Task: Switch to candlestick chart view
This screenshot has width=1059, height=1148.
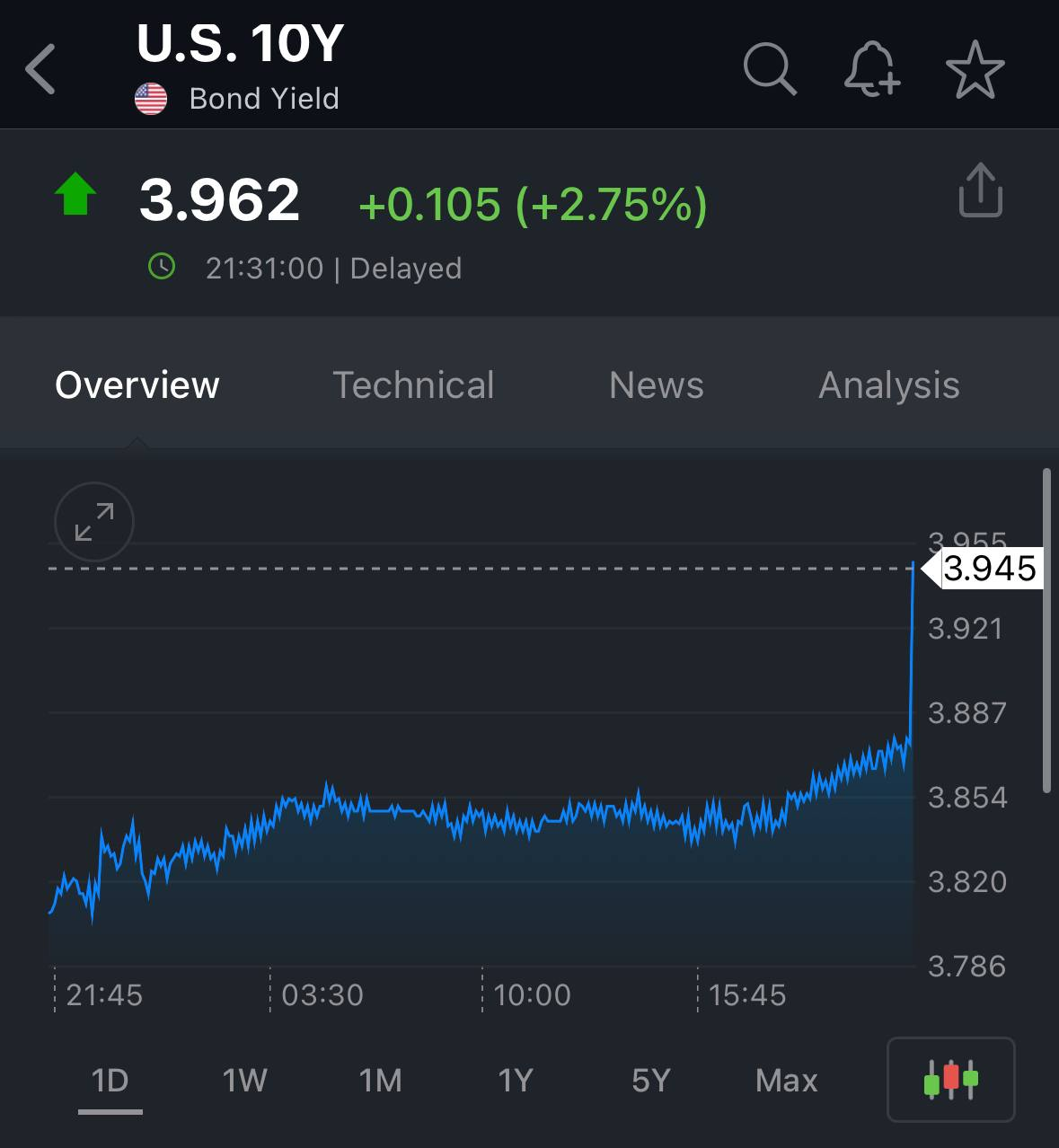Action: [x=950, y=1080]
